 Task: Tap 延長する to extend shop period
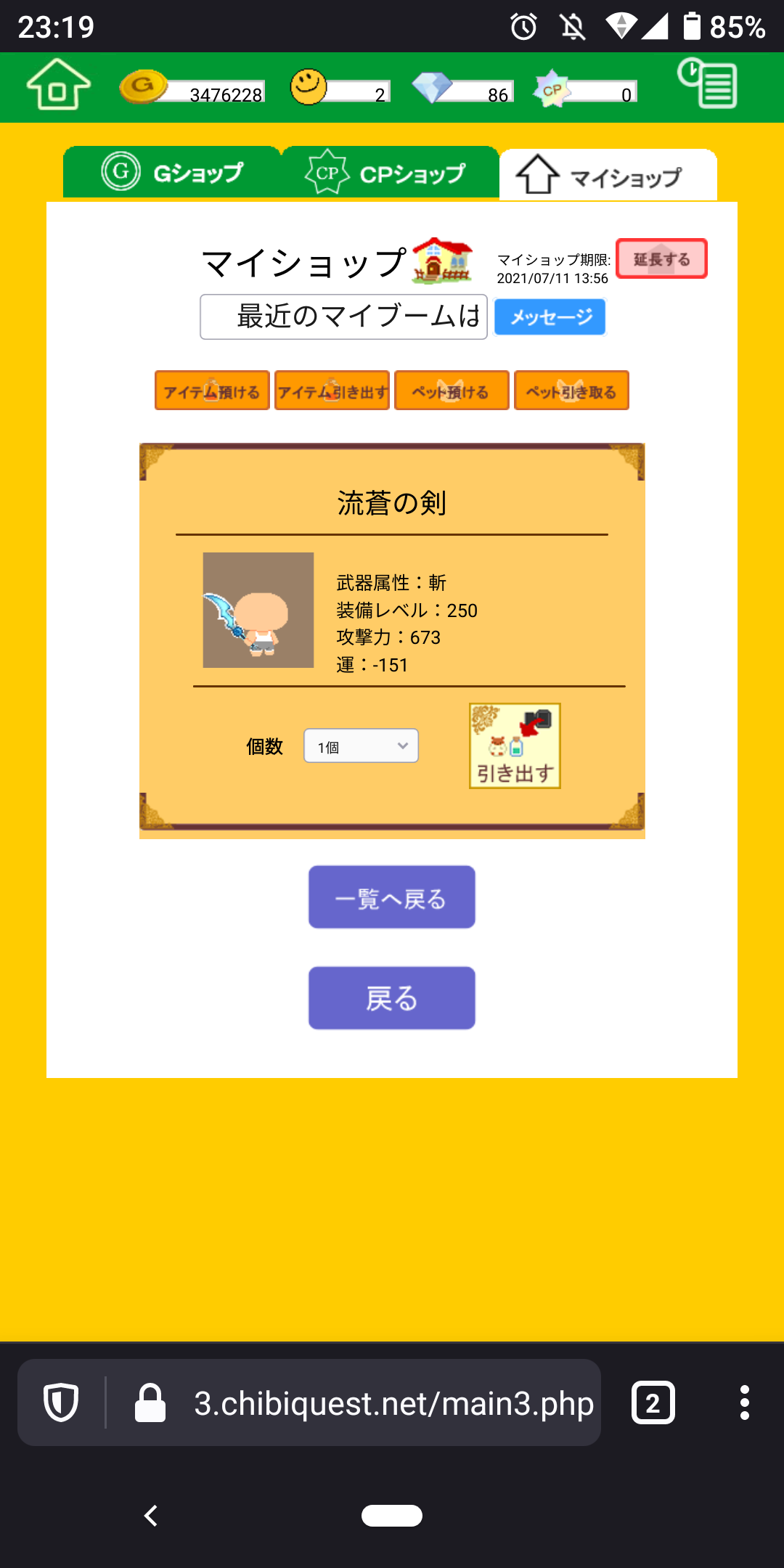point(661,259)
